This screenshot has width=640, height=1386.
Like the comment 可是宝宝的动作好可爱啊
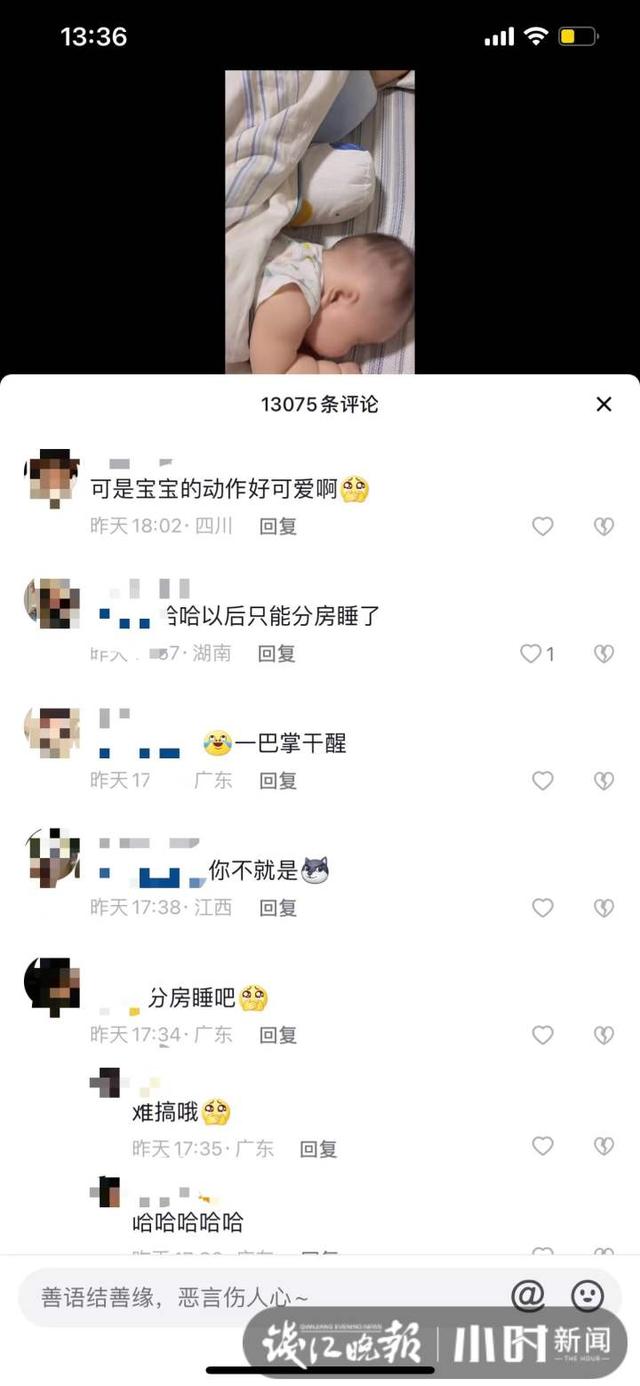pyautogui.click(x=542, y=526)
